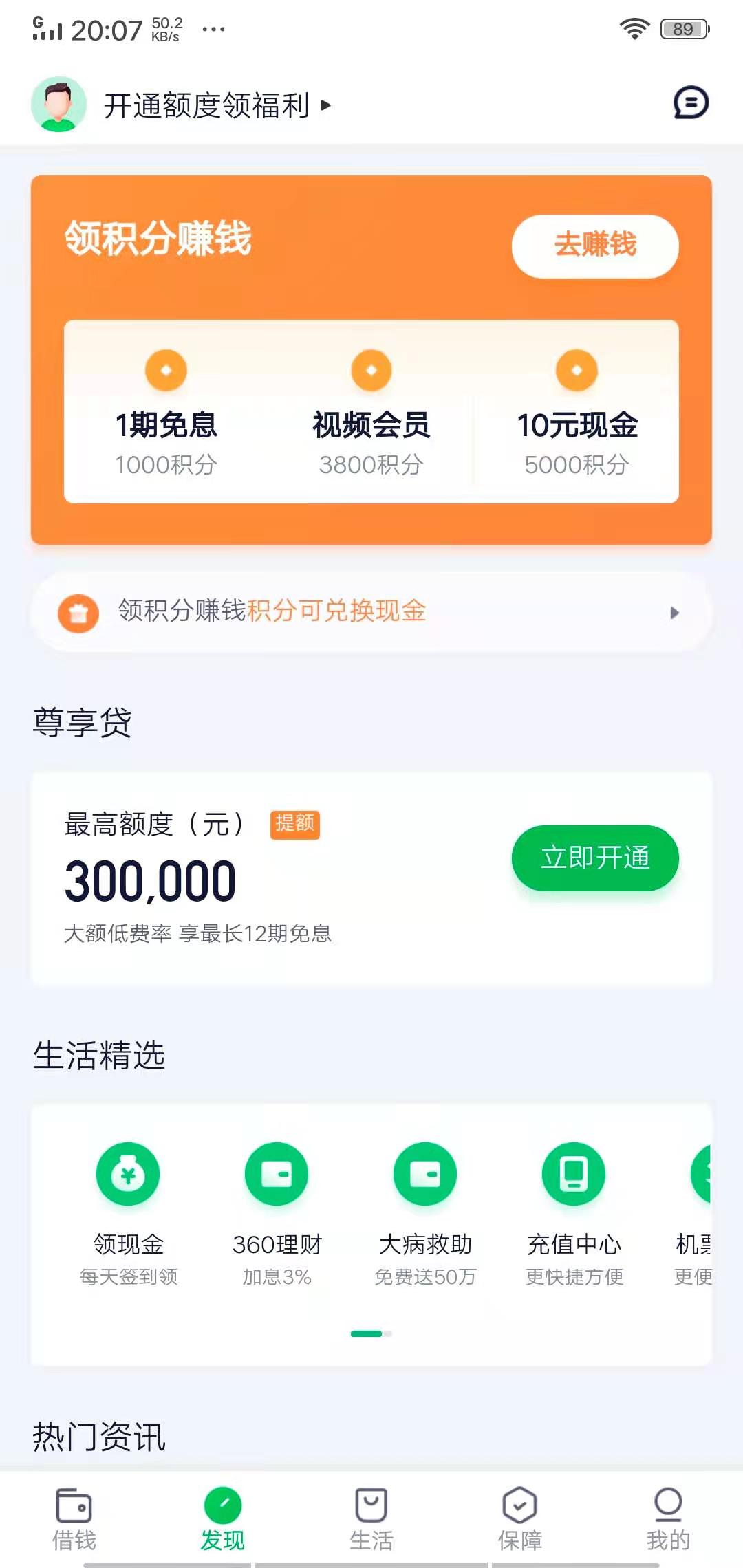
Task: Open the 领现金 daily sign-in icon
Action: (128, 1174)
